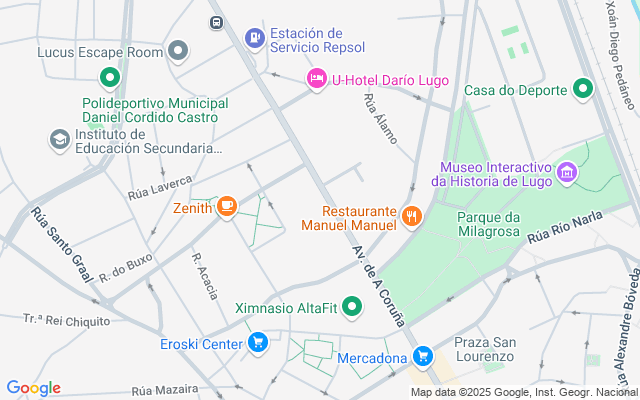Tap the Casa do Deporte marker
The height and width of the screenshot is (400, 640).
583,89
